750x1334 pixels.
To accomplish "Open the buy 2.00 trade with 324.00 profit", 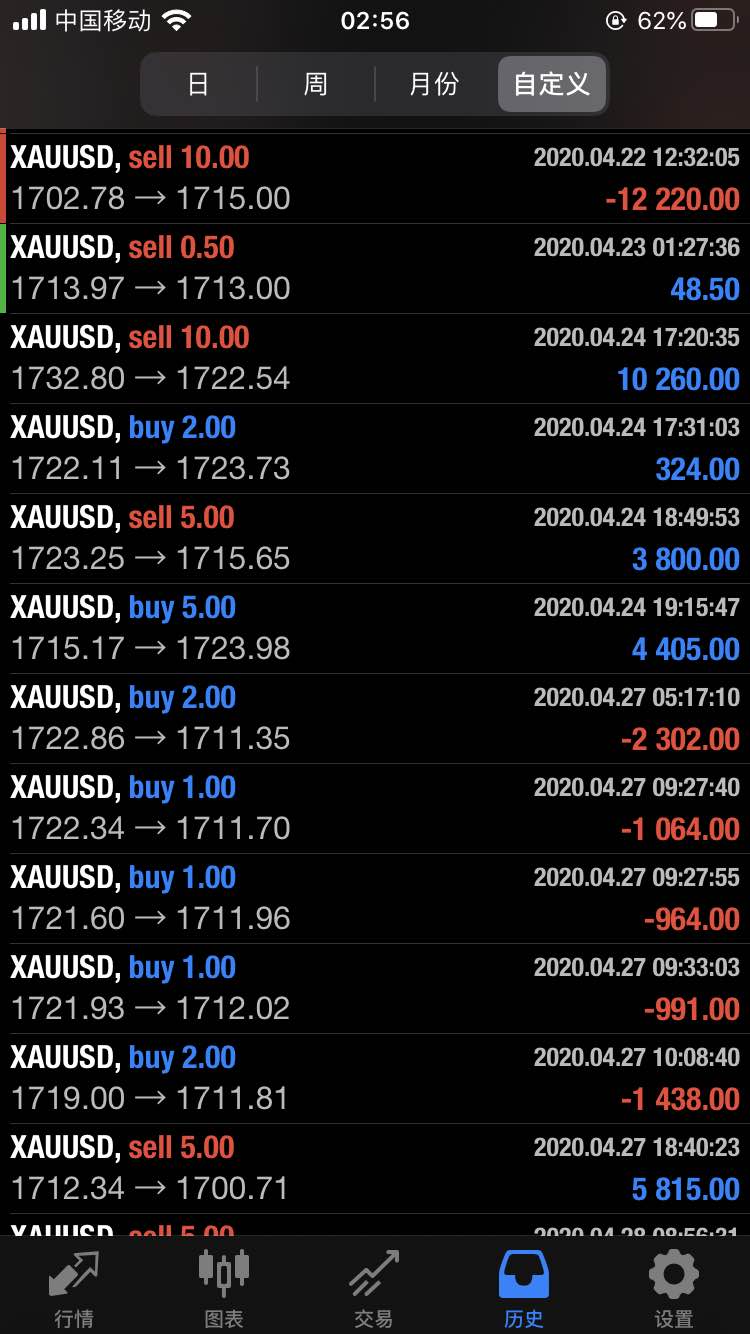I will pos(375,448).
